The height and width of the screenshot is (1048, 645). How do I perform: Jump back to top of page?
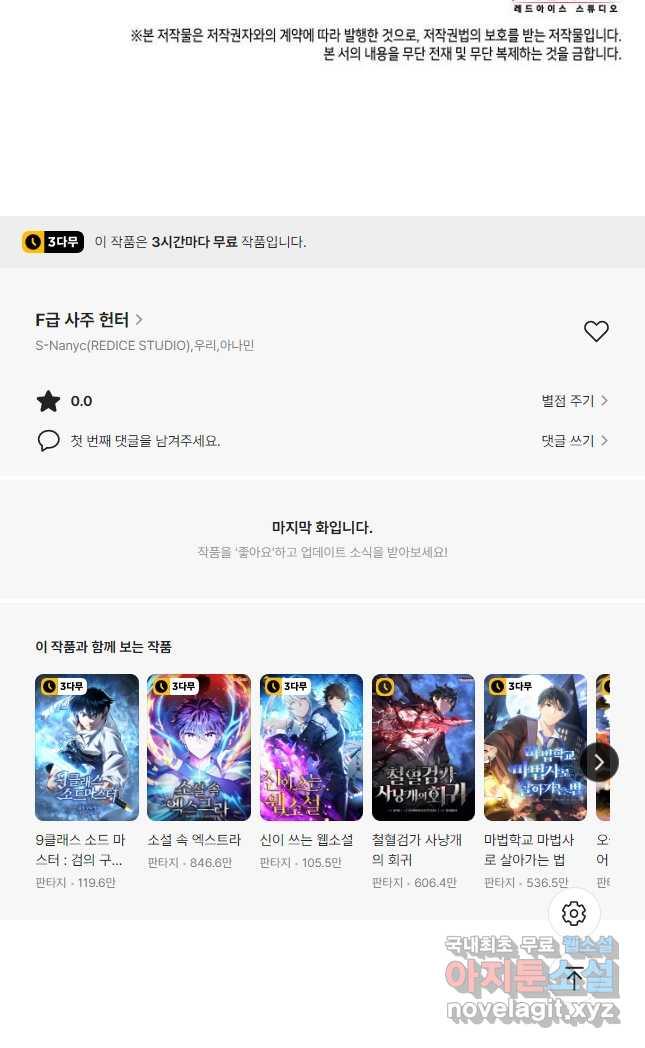point(574,977)
